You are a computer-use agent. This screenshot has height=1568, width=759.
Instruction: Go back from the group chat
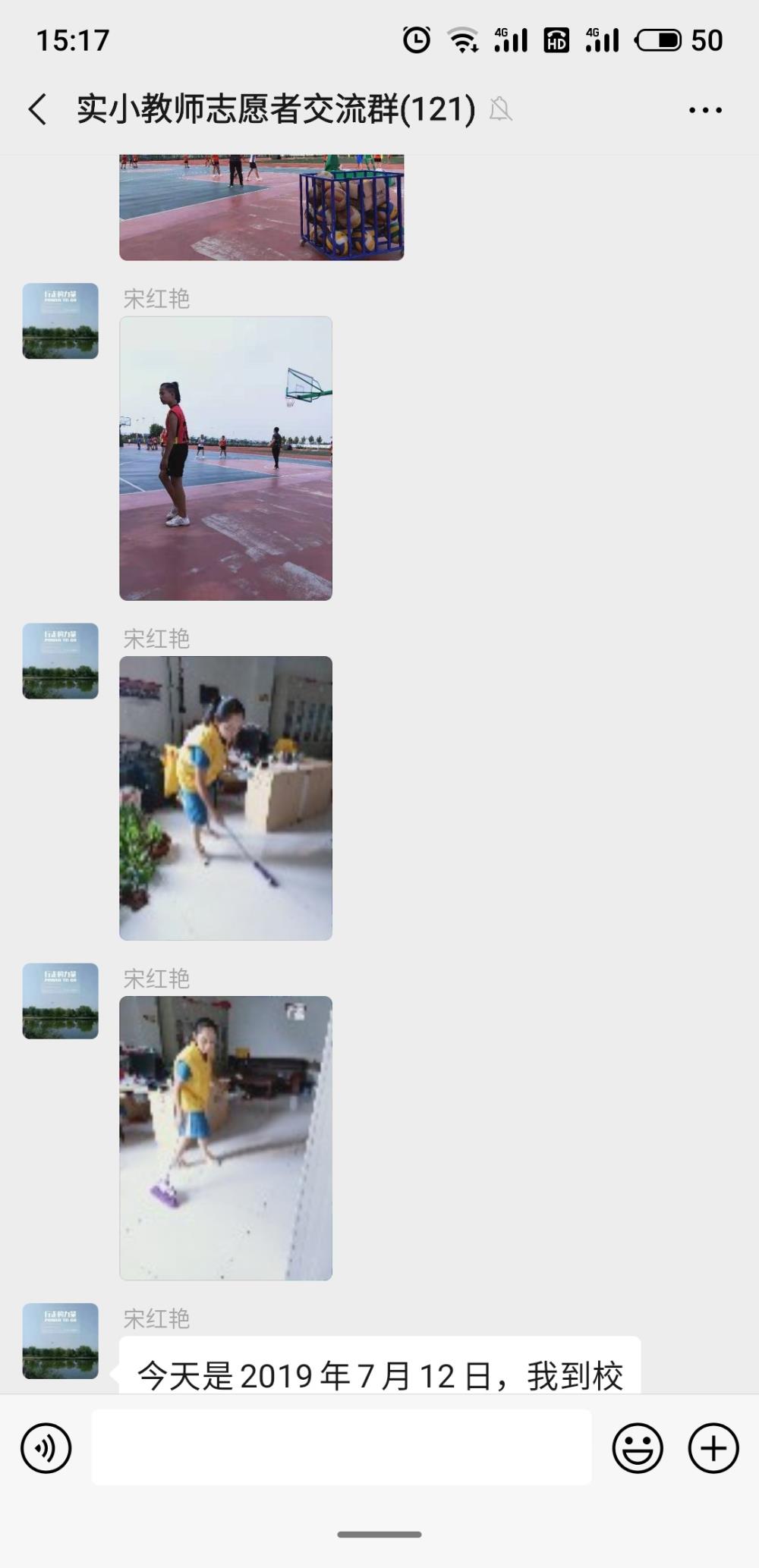[38, 110]
